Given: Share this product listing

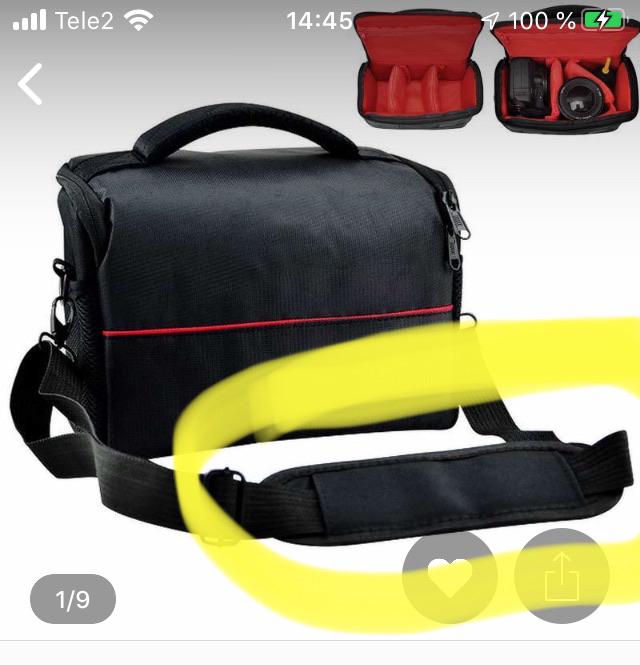Looking at the screenshot, I should tap(561, 577).
